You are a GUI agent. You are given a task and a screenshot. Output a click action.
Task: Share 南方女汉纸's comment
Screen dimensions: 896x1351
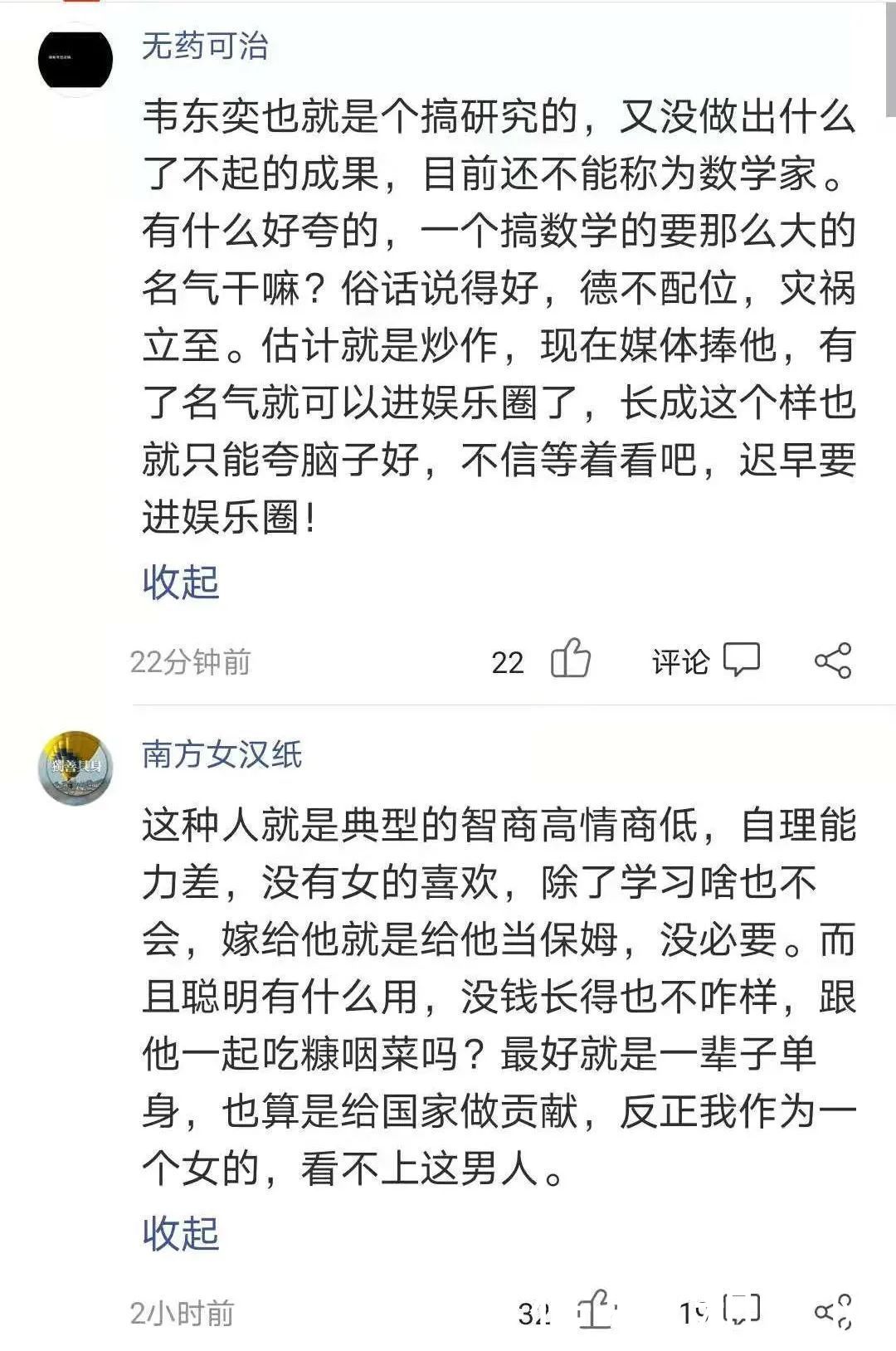coord(833,1311)
